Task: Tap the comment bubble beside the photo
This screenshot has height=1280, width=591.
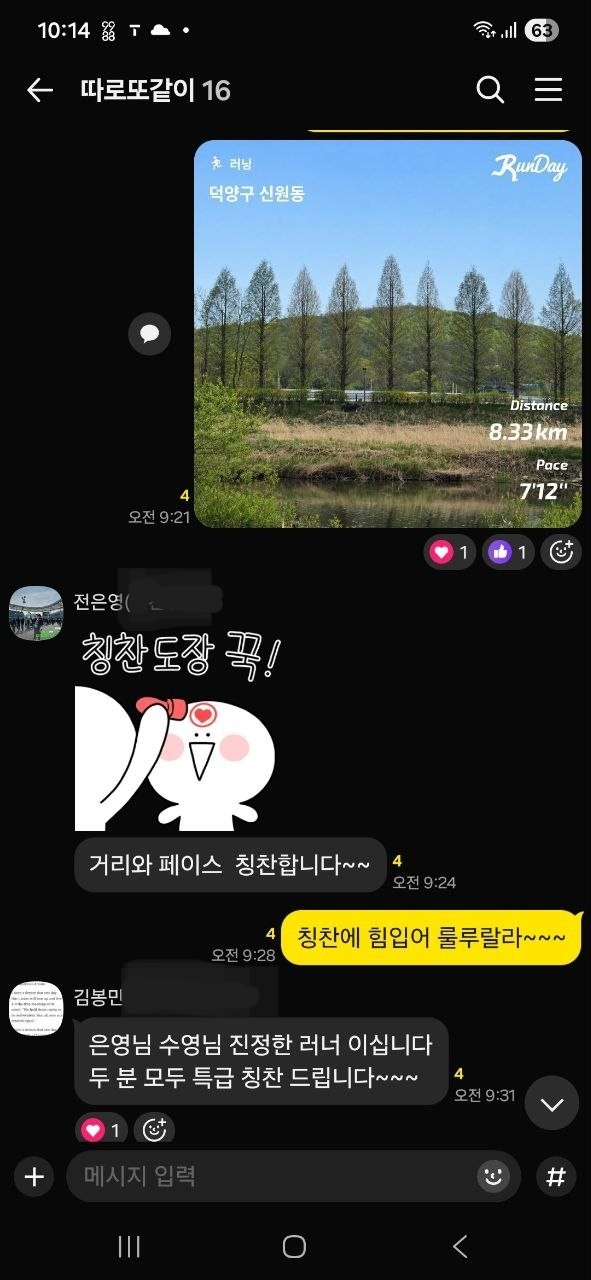Action: pos(150,333)
